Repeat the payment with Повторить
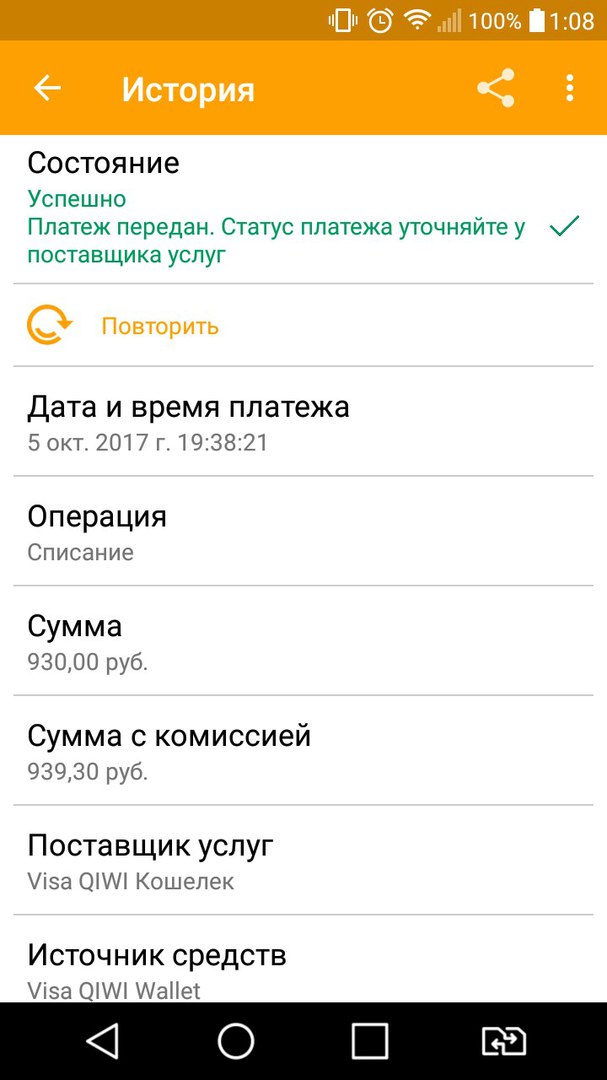This screenshot has width=607, height=1080. pos(303,325)
